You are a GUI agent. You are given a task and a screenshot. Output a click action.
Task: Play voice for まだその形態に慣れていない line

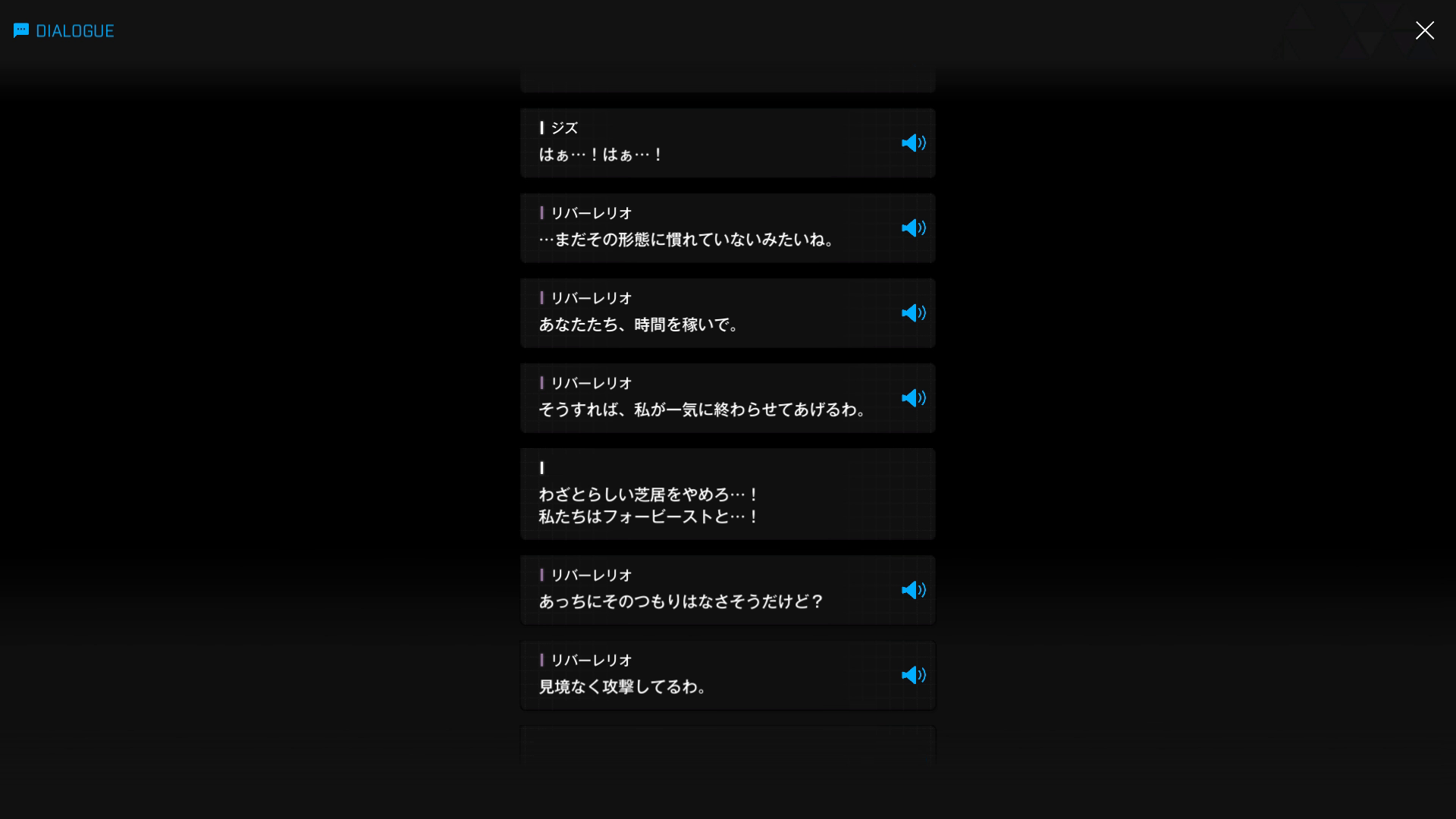point(913,228)
